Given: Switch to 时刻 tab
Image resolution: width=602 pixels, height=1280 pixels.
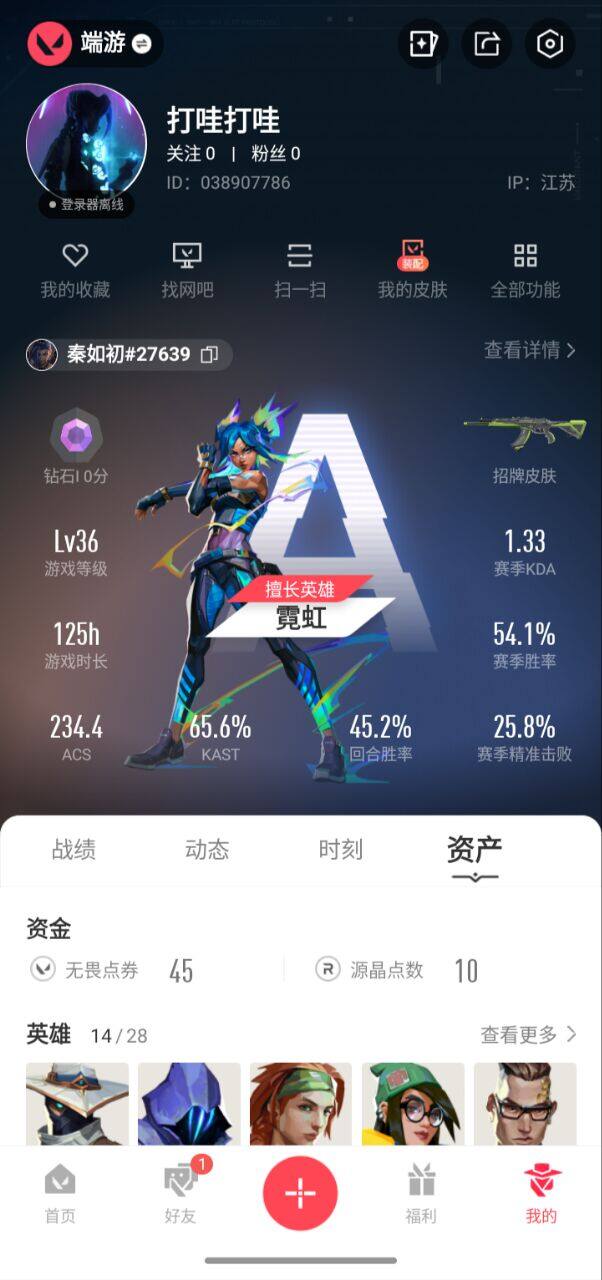Looking at the screenshot, I should click(340, 850).
